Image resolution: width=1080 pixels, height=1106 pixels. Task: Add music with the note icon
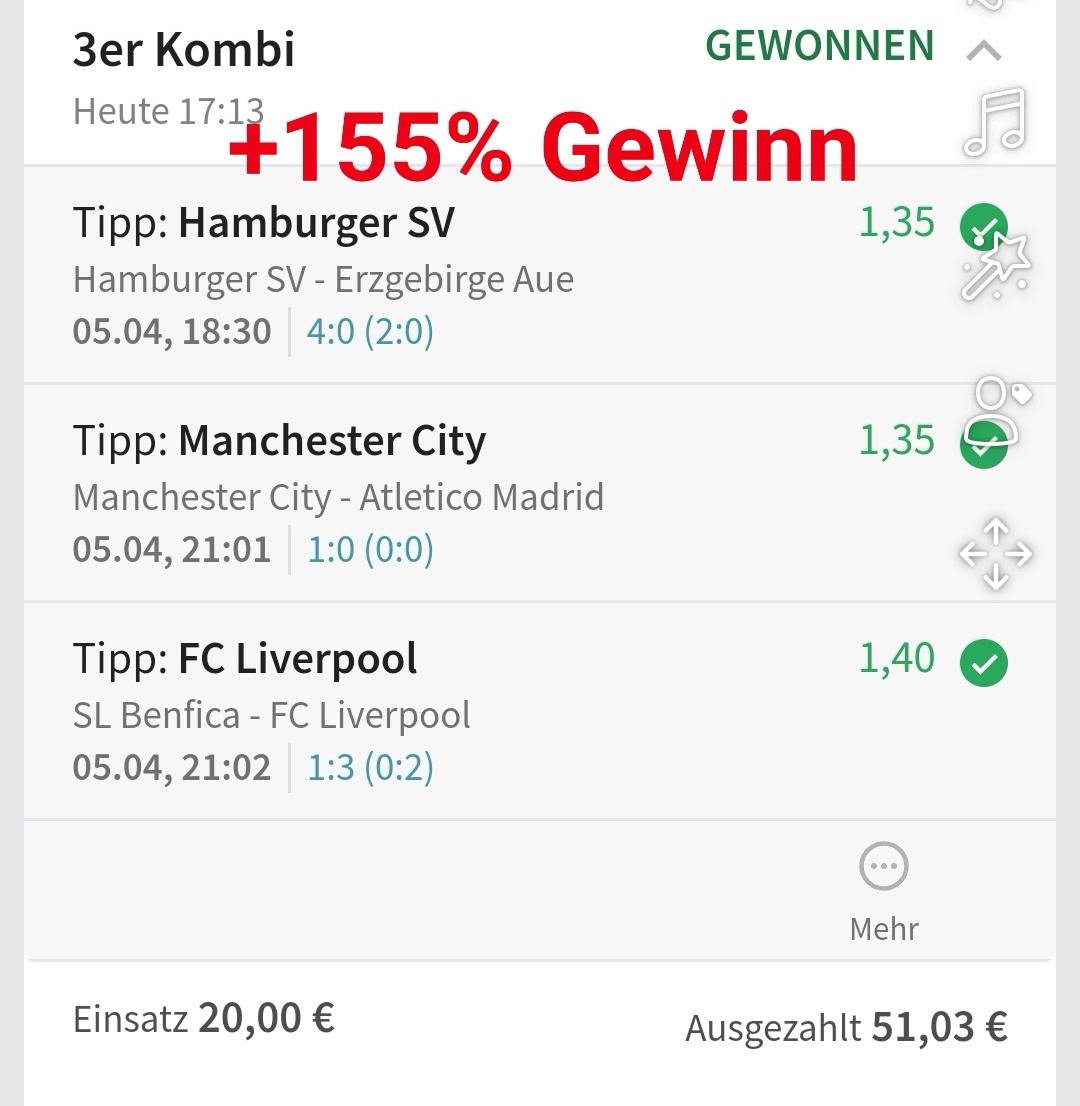(x=995, y=123)
